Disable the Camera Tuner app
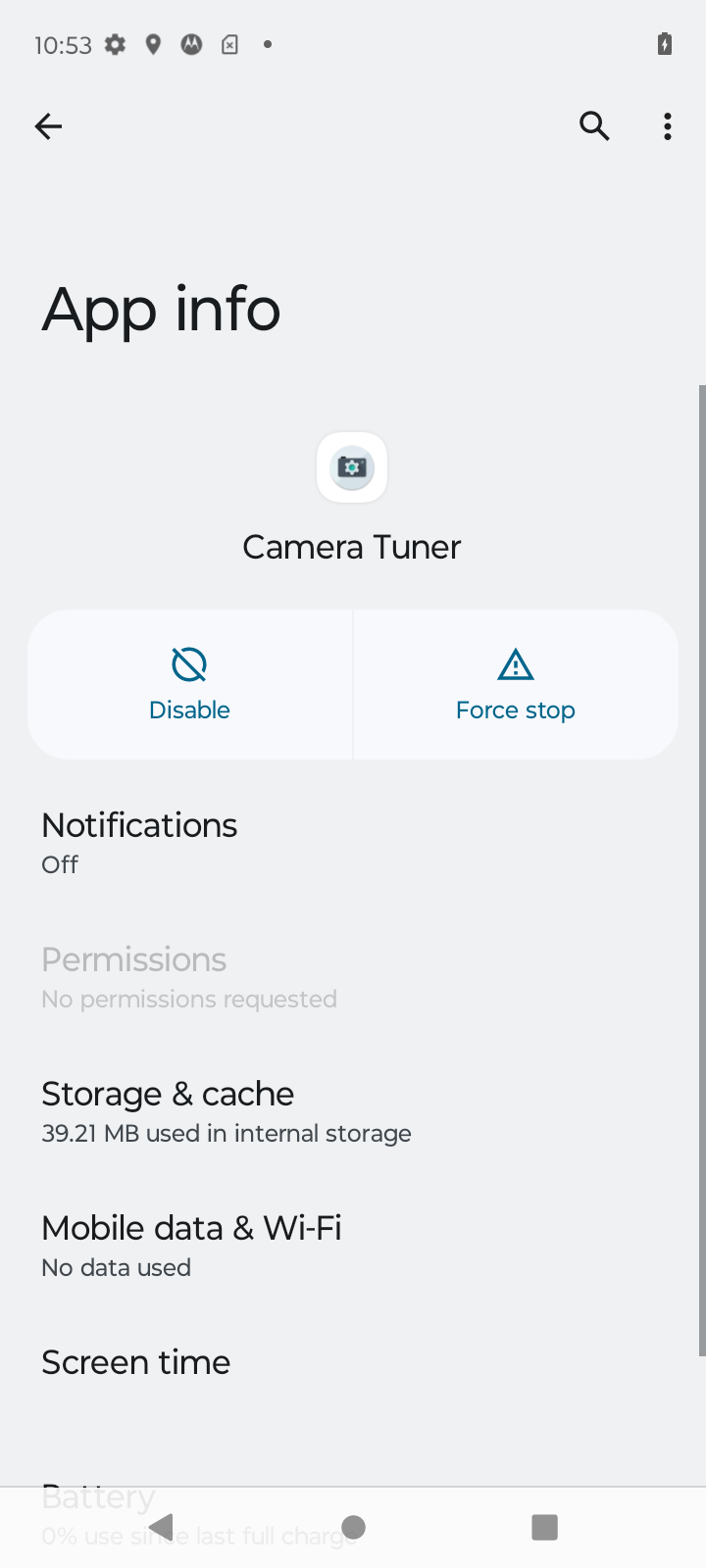The image size is (706, 1568). (x=189, y=685)
